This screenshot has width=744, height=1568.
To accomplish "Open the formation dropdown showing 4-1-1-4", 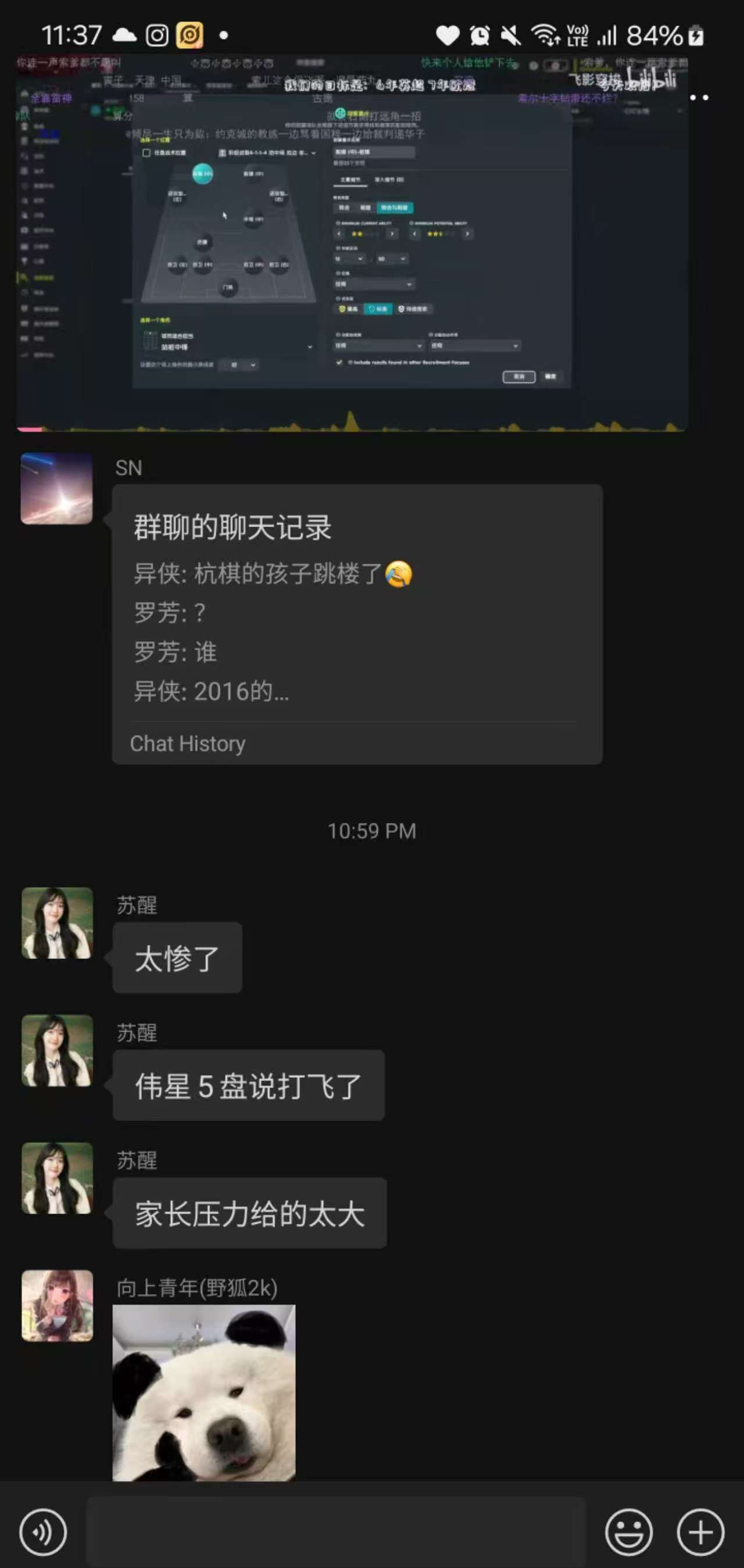I will click(268, 153).
